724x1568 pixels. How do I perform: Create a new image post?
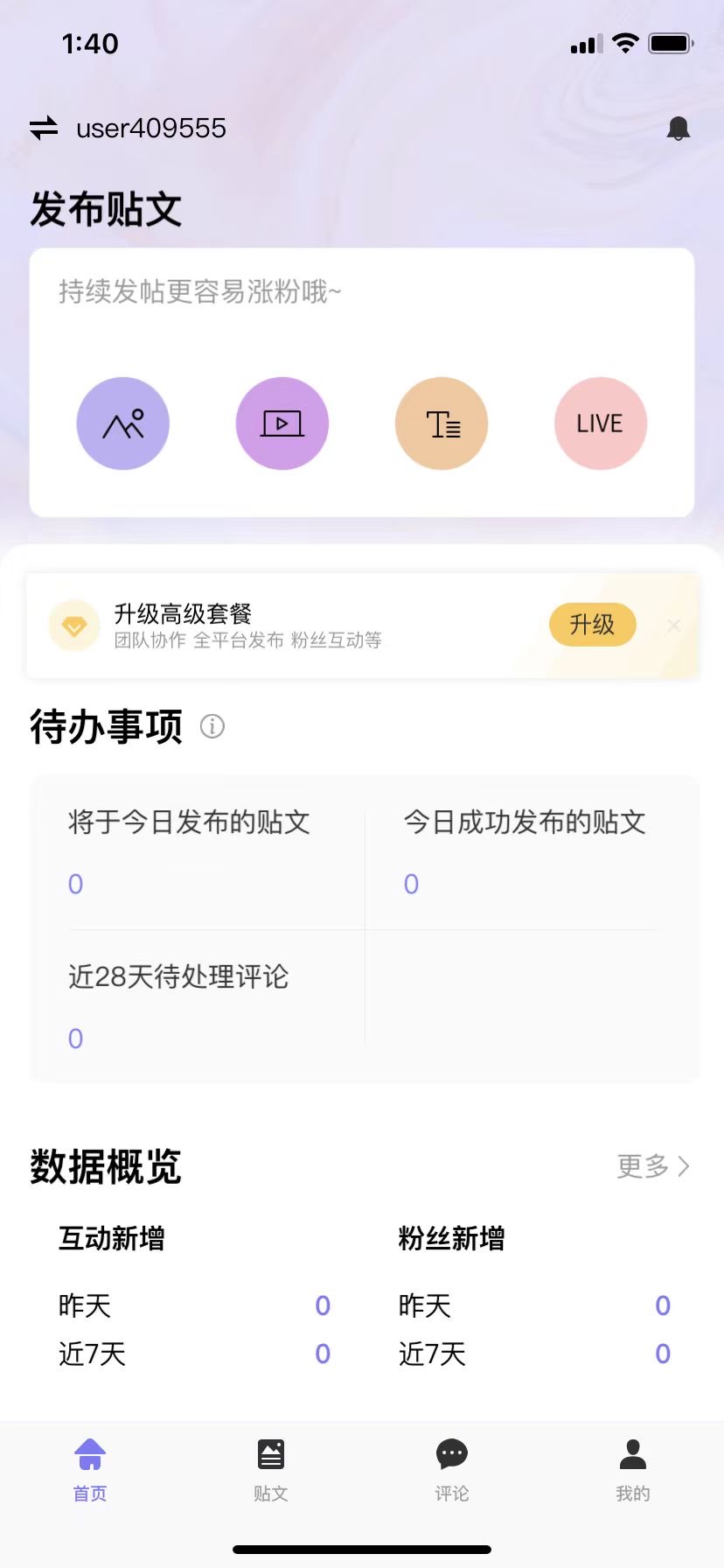[123, 423]
